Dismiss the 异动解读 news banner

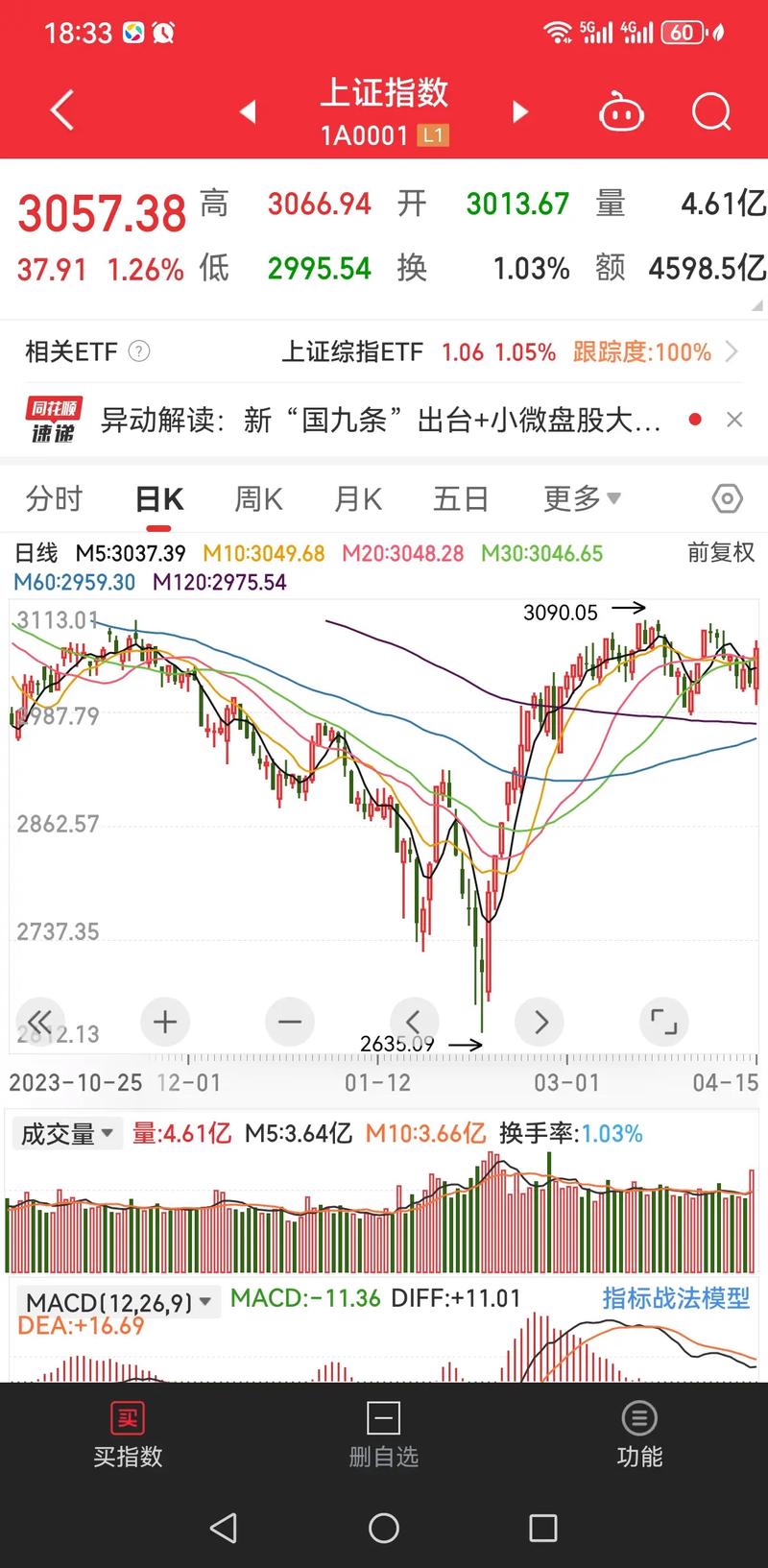tap(734, 420)
